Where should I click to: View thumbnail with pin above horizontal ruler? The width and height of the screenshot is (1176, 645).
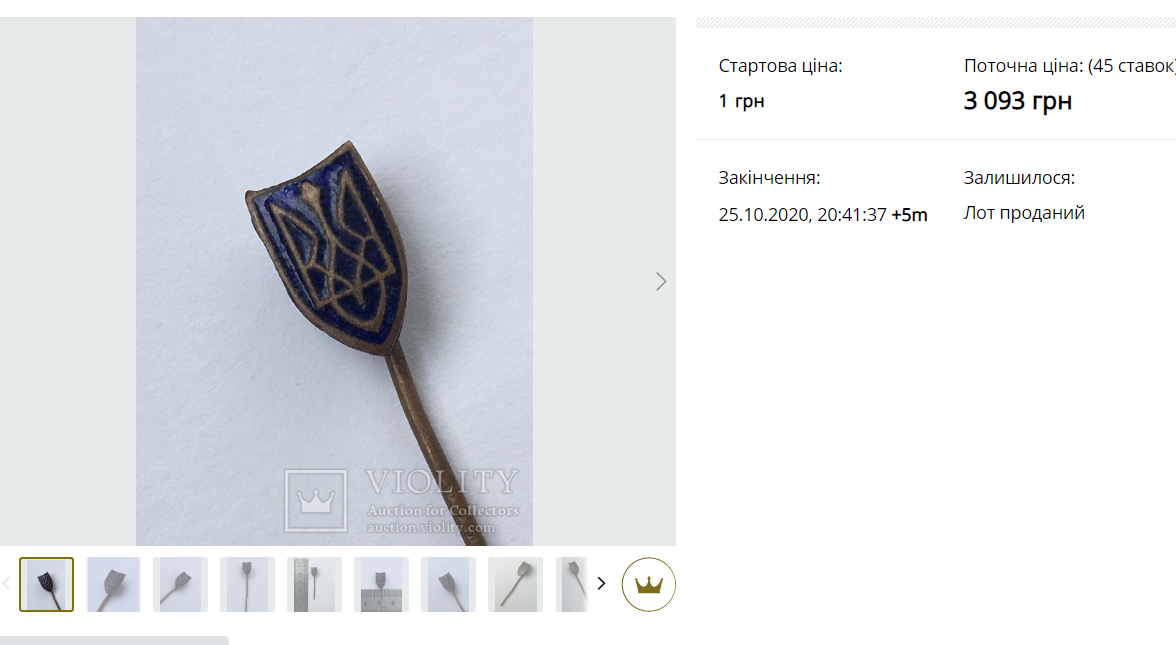coord(381,584)
